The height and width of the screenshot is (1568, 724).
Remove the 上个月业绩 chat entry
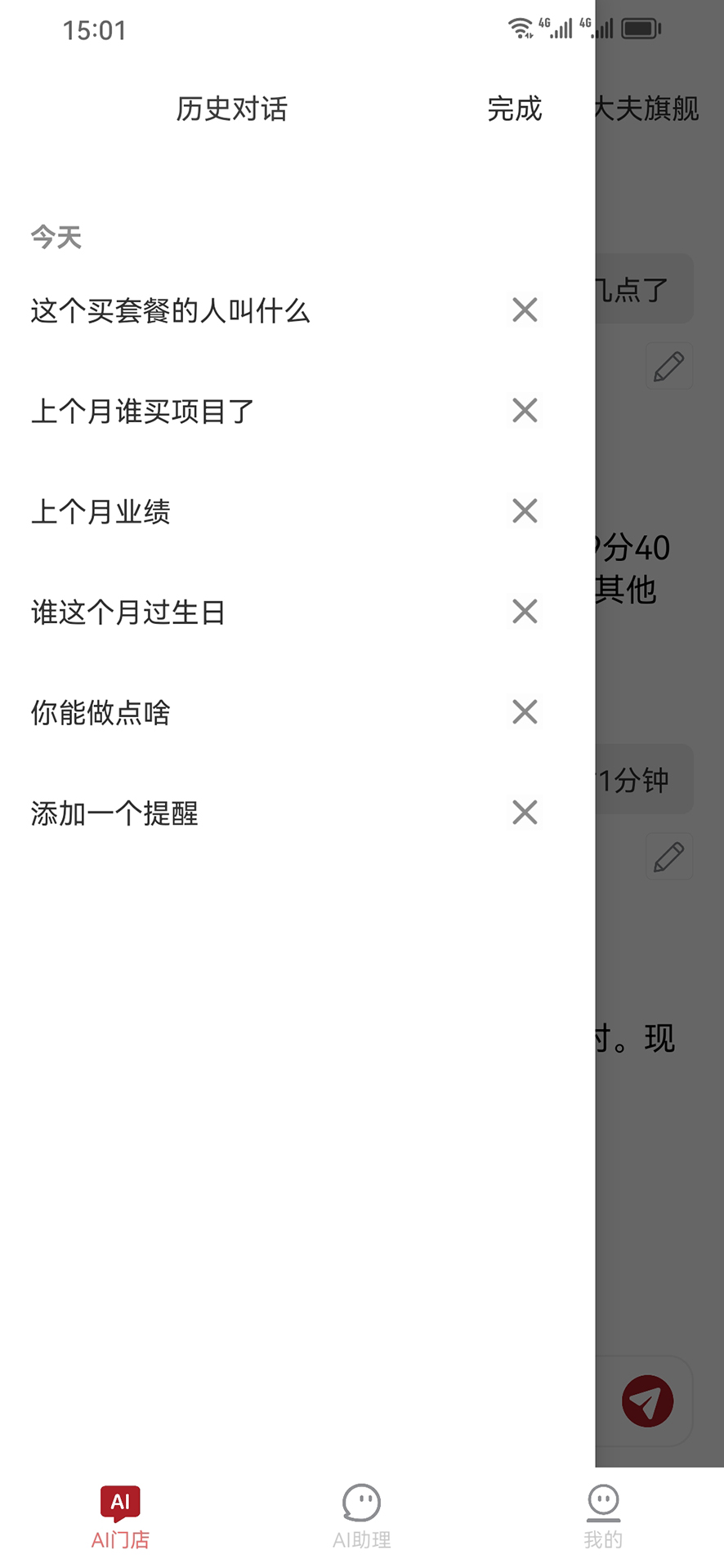coord(524,511)
